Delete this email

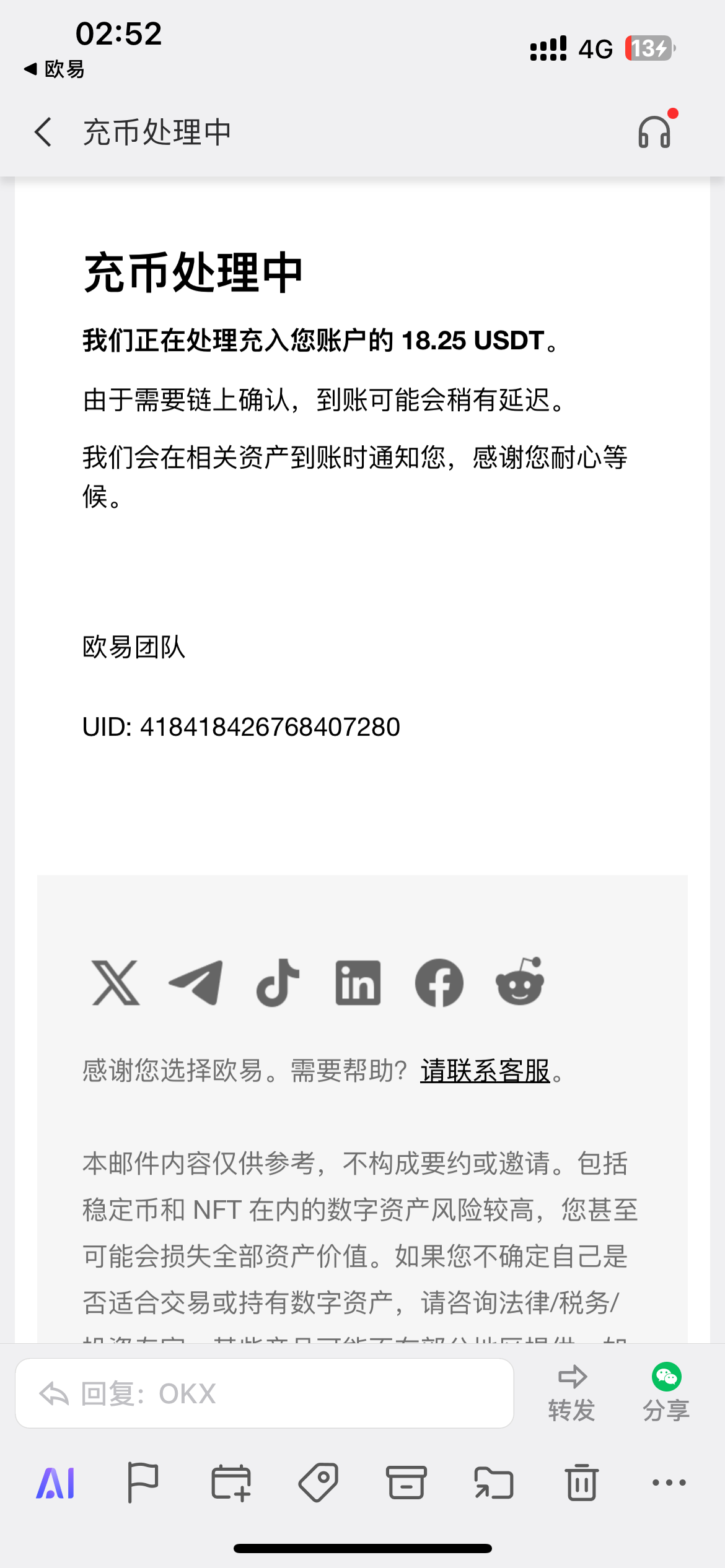click(x=581, y=1483)
